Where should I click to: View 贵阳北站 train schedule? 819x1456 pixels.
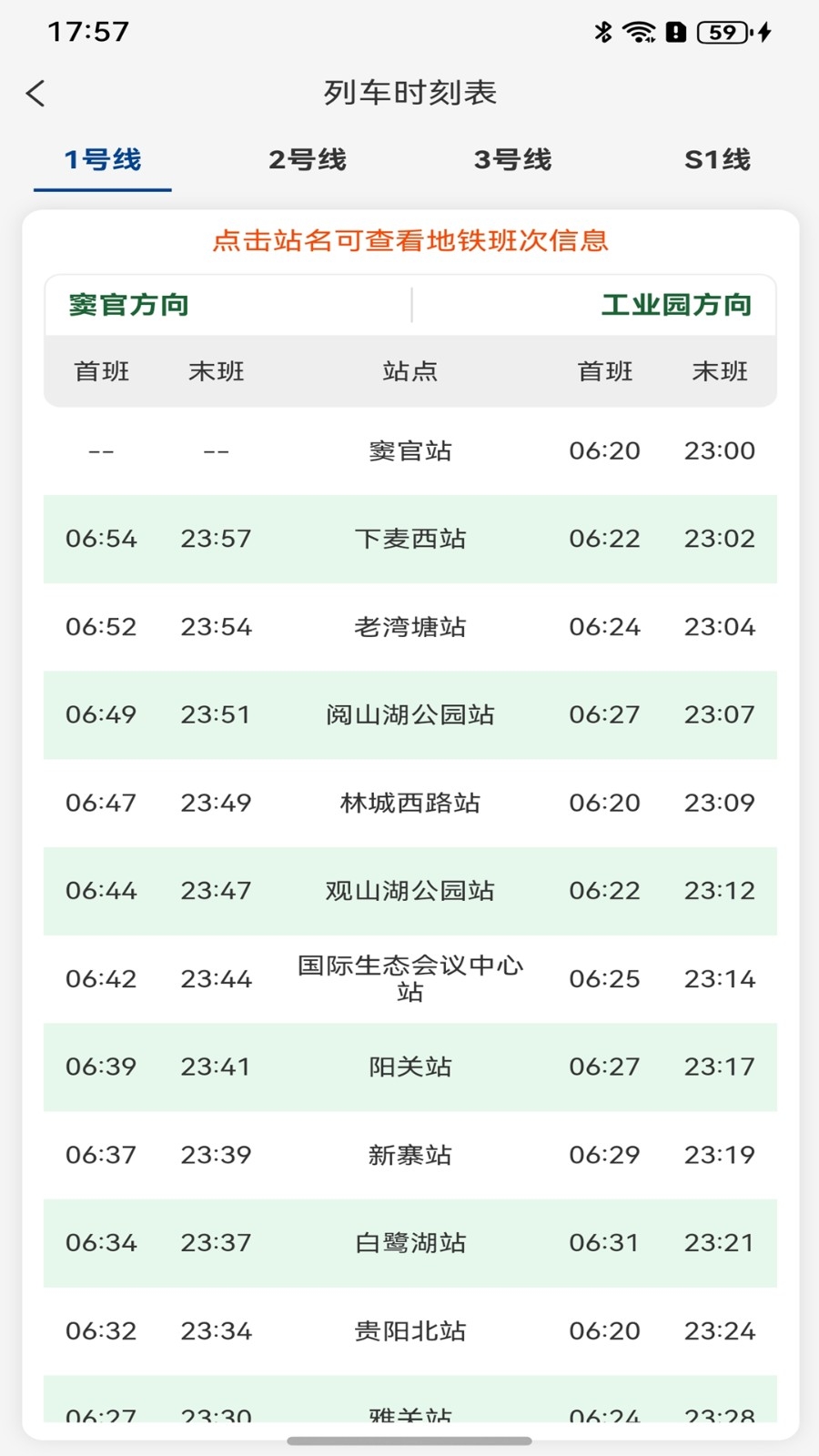(410, 1331)
